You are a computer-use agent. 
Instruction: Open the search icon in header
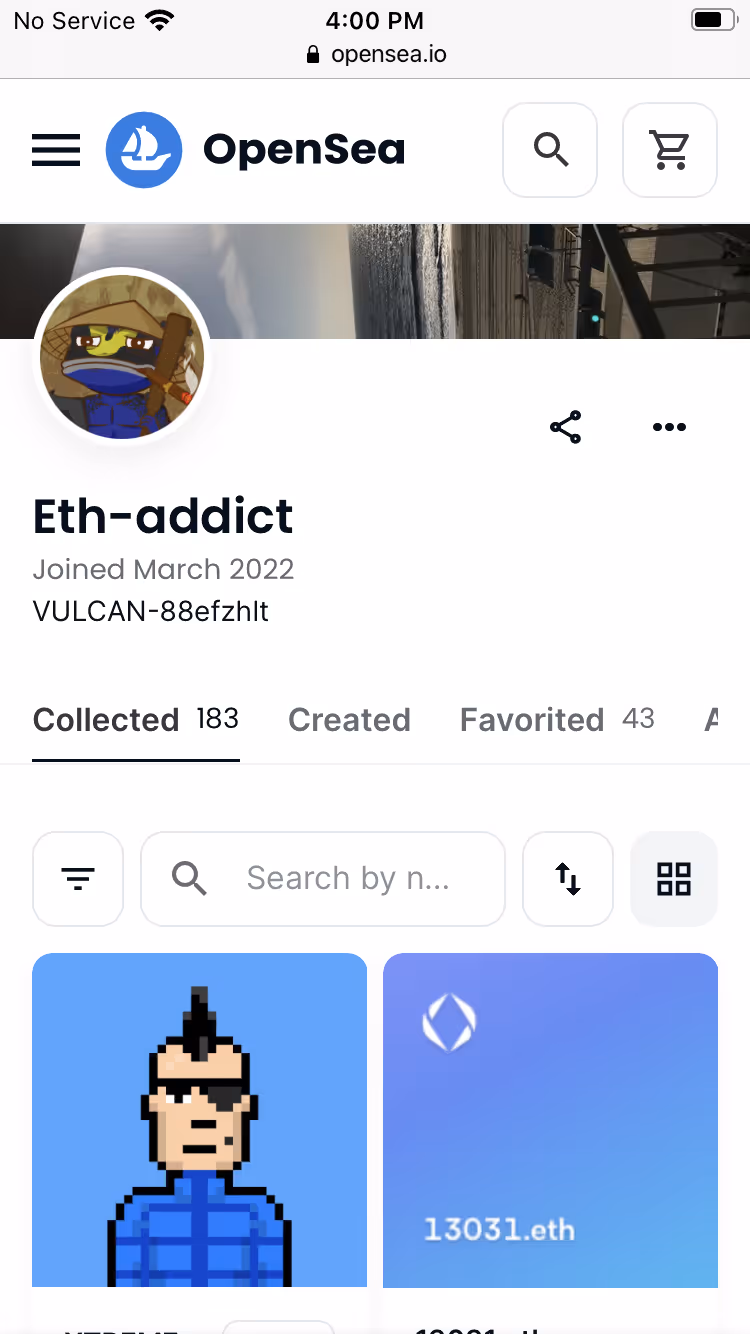click(550, 150)
